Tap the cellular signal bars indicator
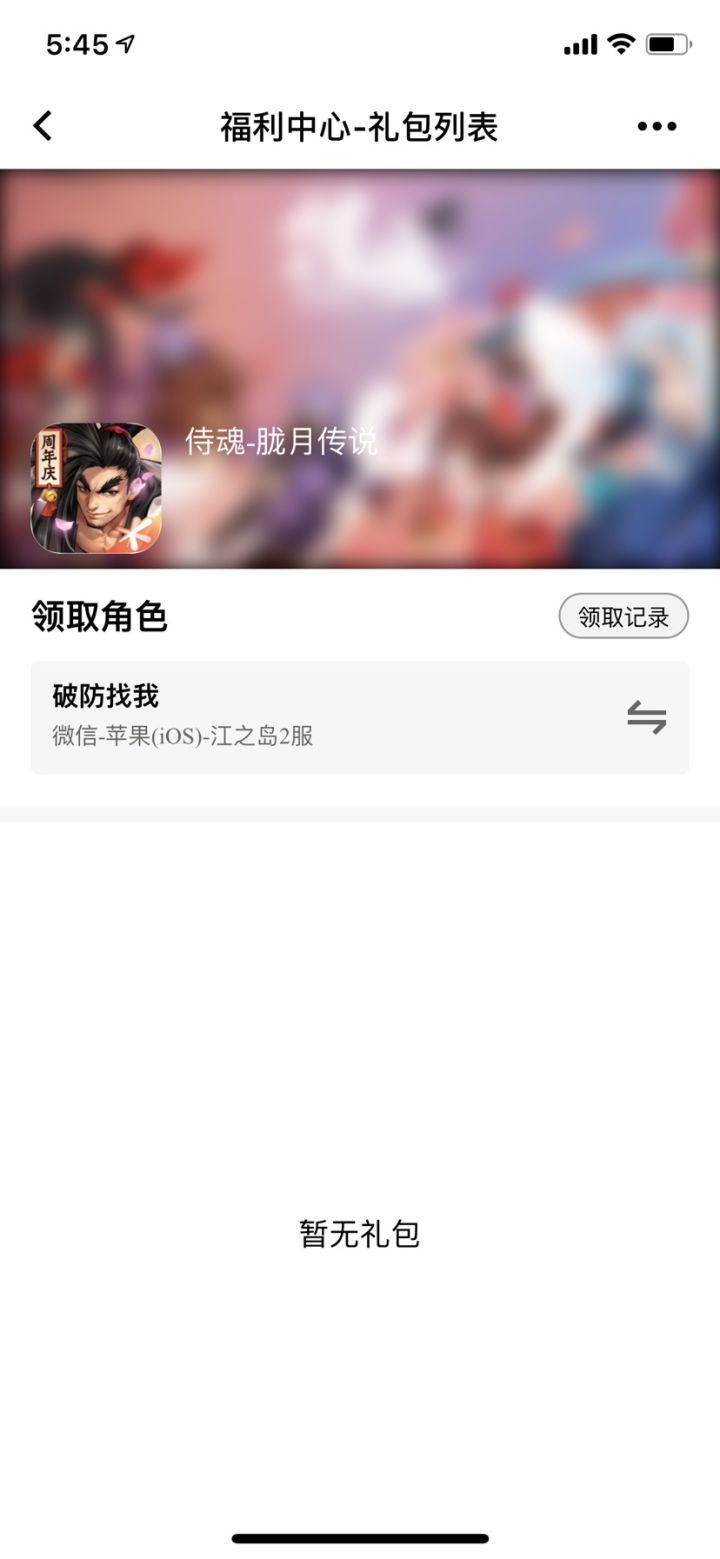 579,44
